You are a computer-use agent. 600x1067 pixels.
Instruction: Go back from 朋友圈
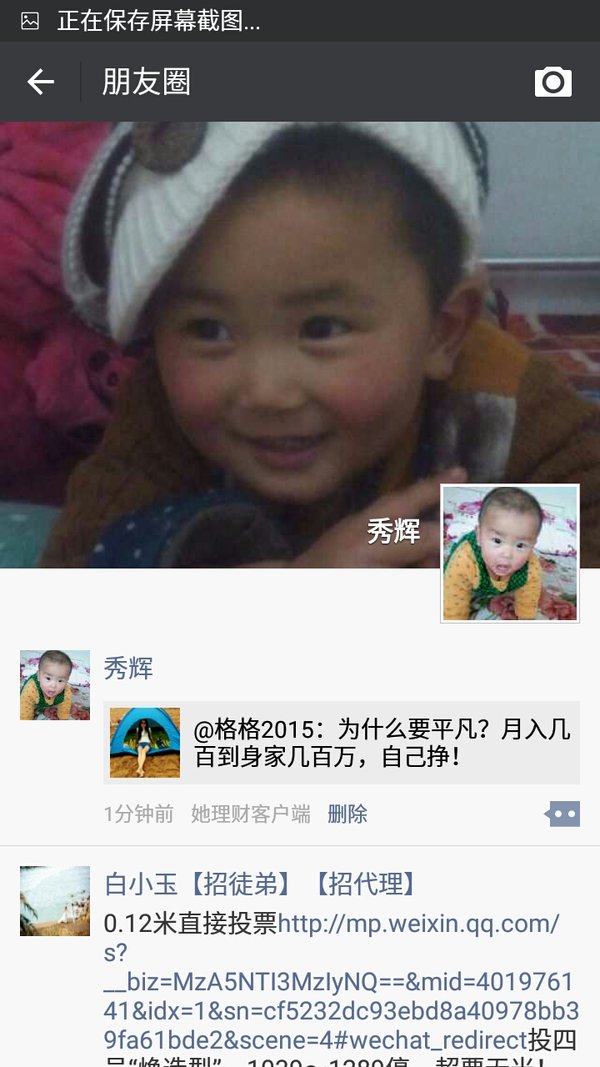coord(40,82)
